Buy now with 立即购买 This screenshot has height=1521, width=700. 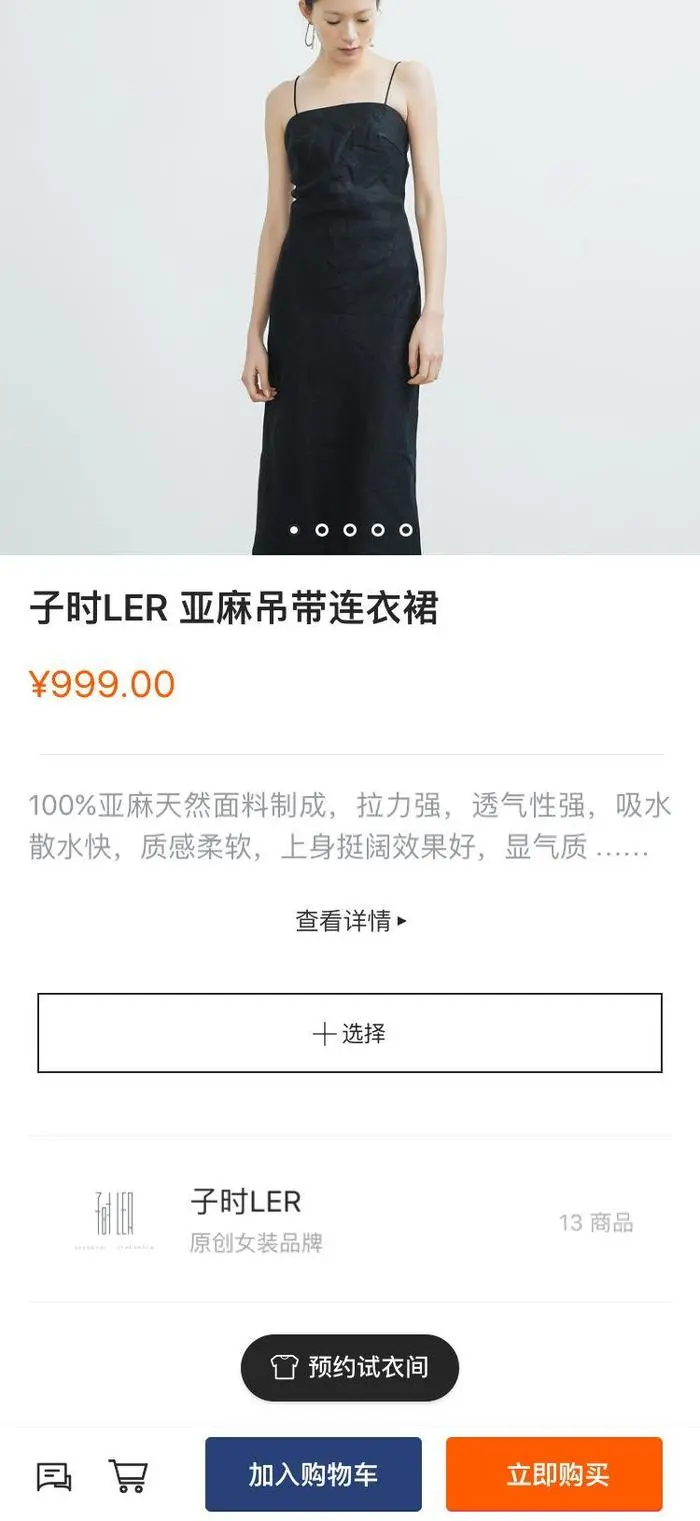tap(554, 1474)
